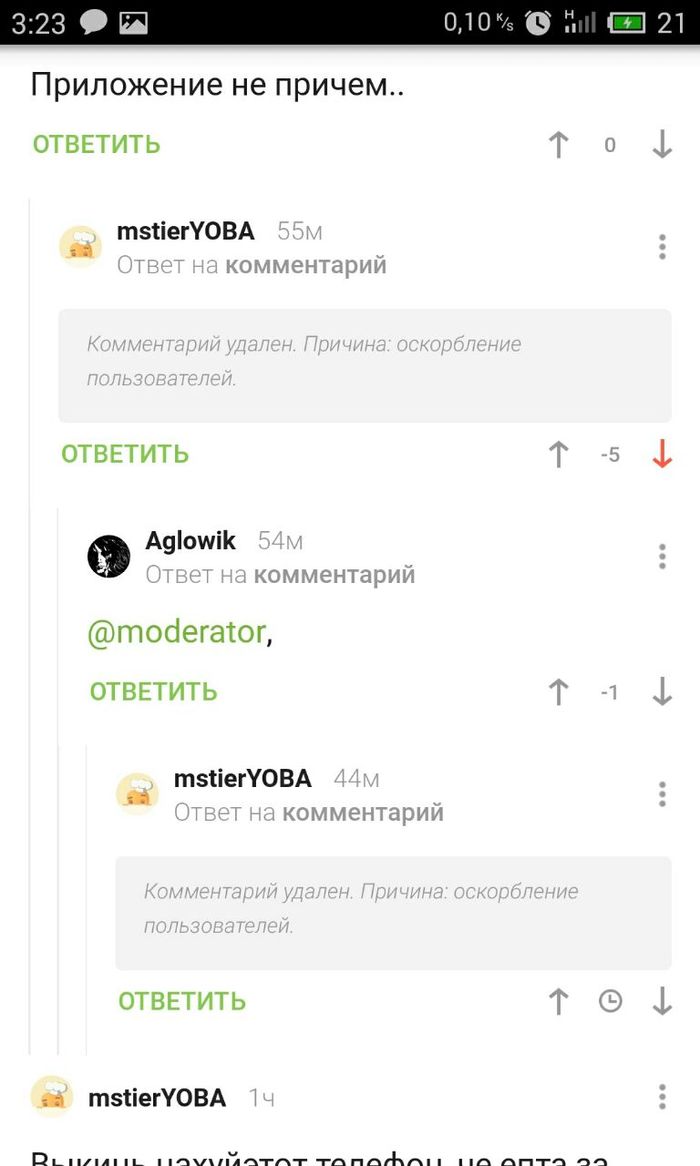Open overflow menu of mstierYOBA's 55м comment

click(x=662, y=247)
